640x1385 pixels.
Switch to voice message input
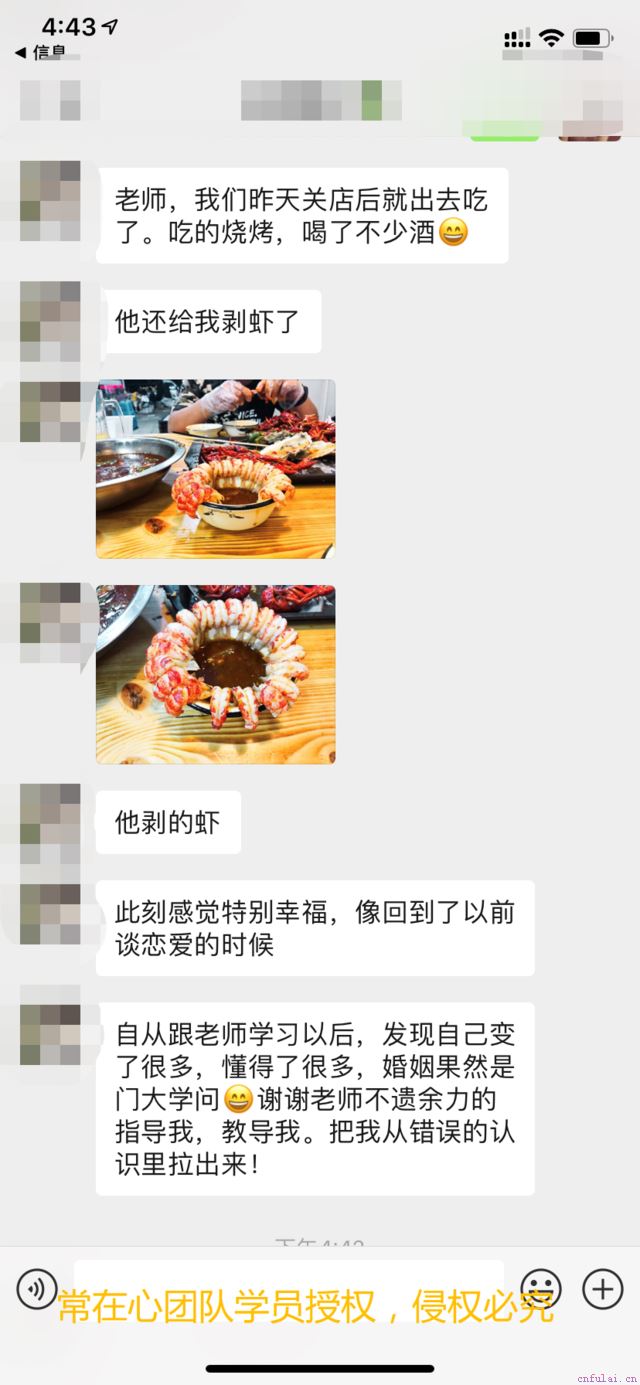pyautogui.click(x=37, y=1289)
